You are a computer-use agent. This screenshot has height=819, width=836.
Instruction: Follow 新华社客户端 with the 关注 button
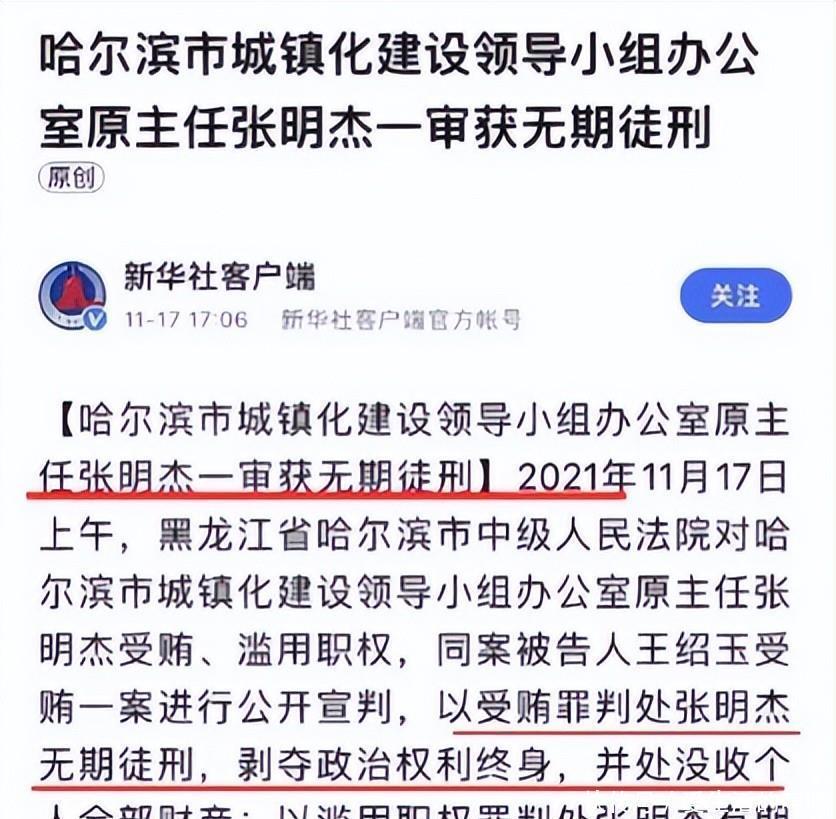pyautogui.click(x=736, y=295)
